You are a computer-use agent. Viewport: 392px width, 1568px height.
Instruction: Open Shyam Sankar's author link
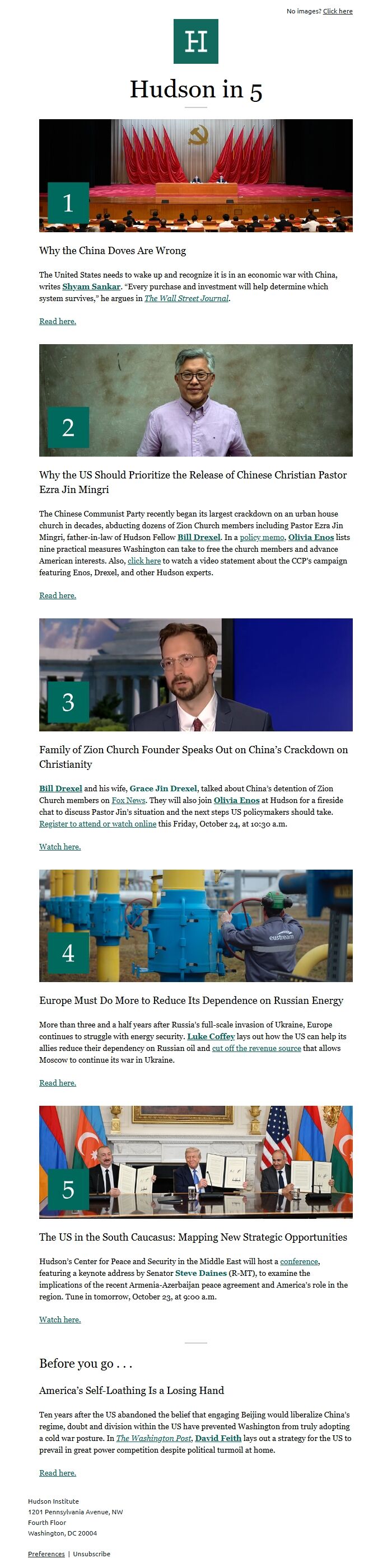91,287
